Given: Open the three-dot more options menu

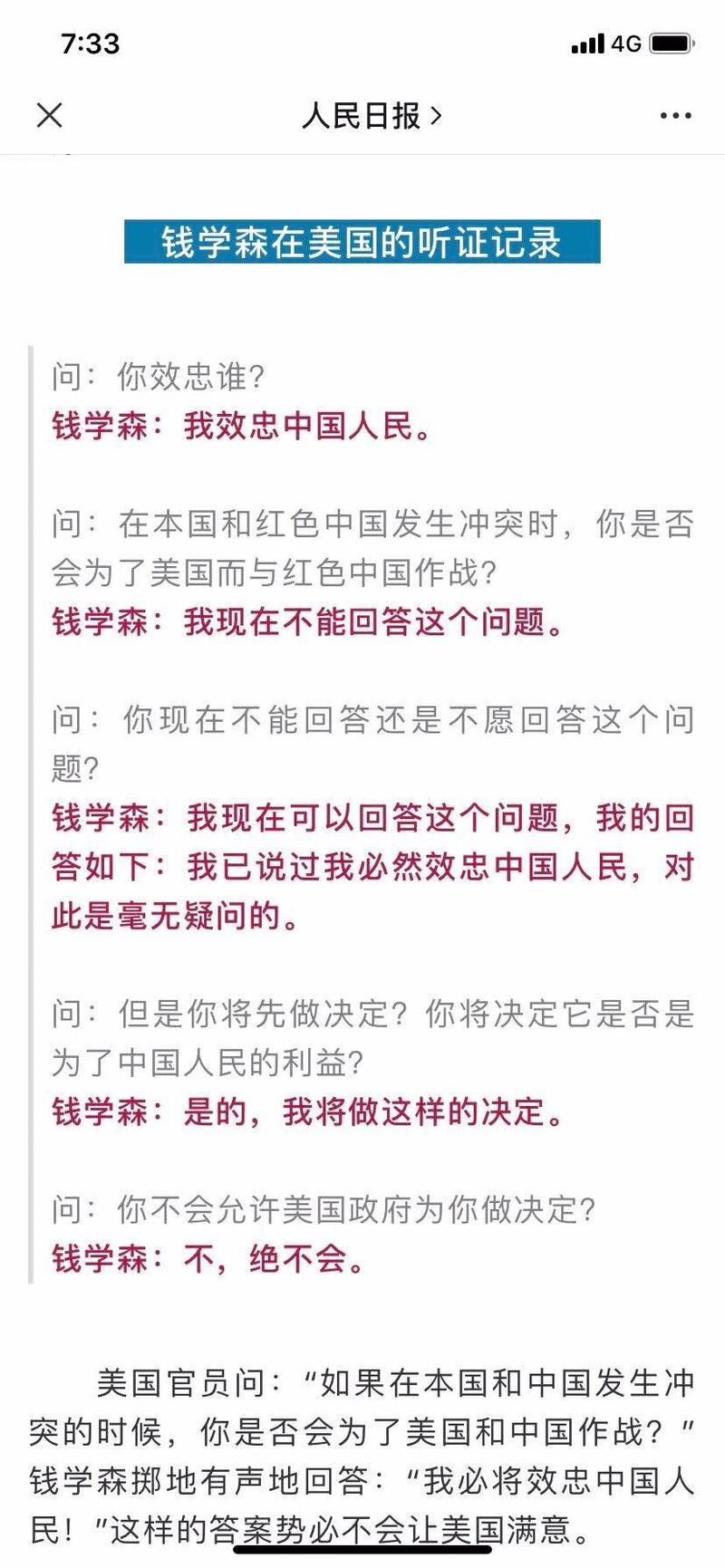Looking at the screenshot, I should [x=676, y=116].
